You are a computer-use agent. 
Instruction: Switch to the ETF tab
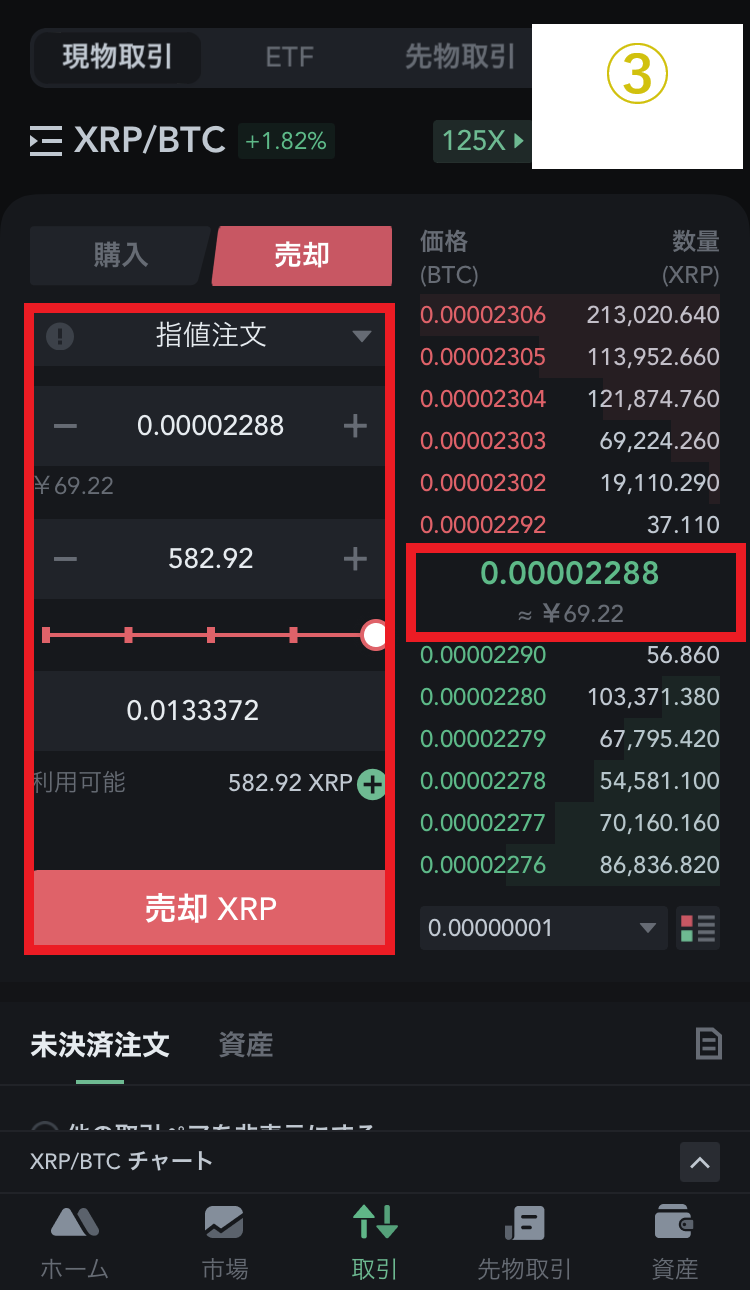289,57
